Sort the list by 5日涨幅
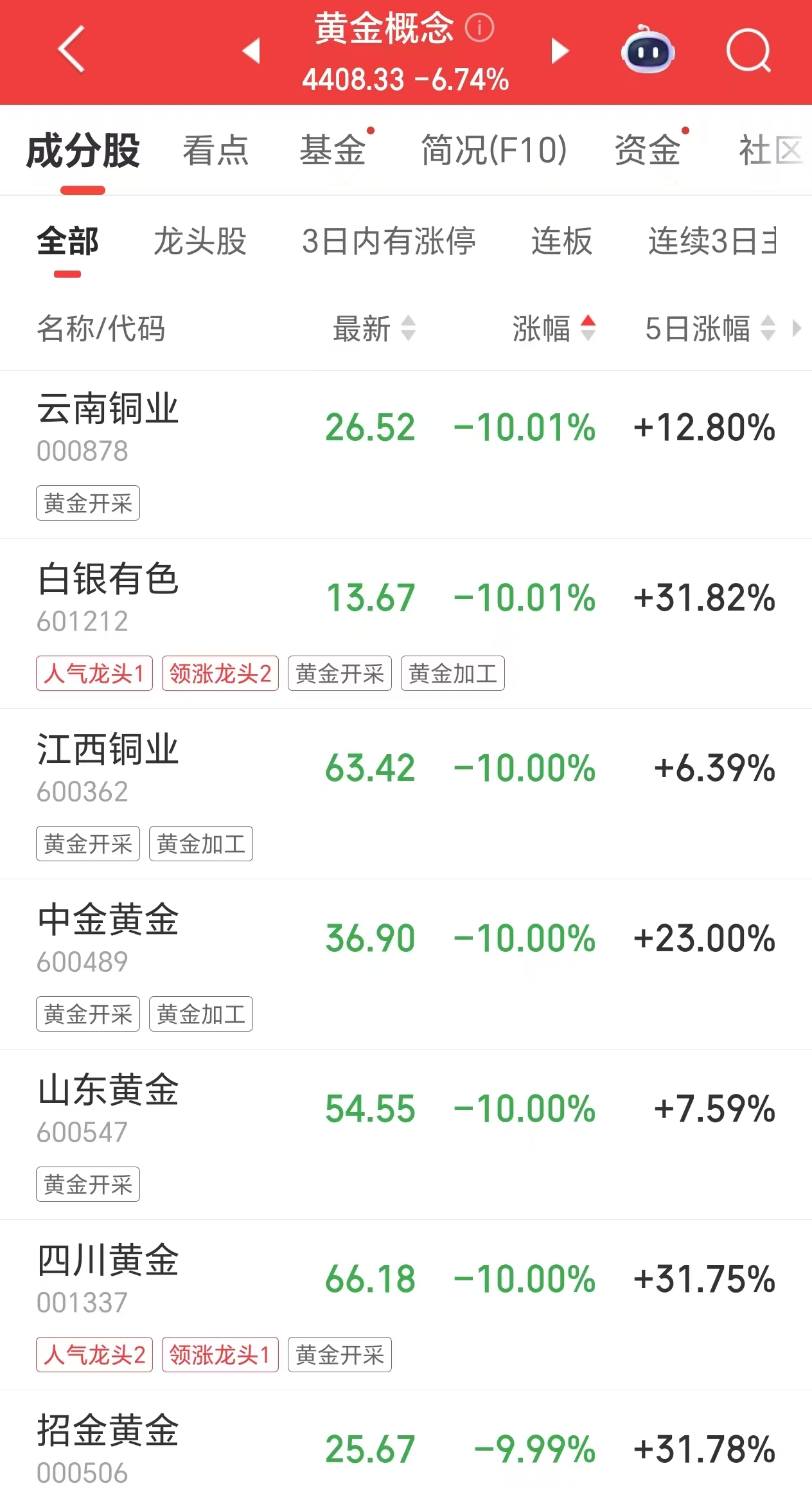This screenshot has height=1486, width=812. 709,328
